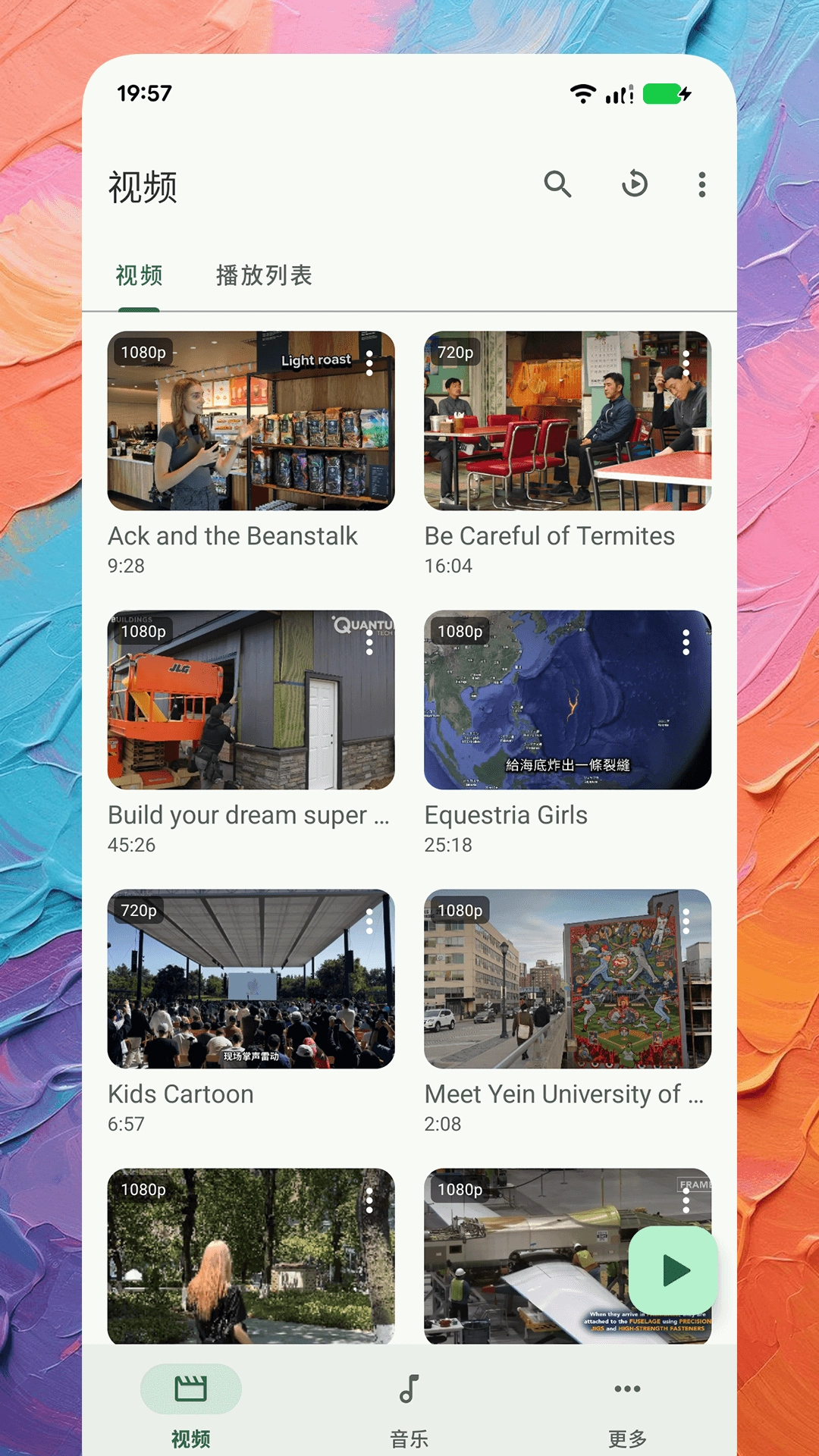The image size is (819, 1456).
Task: Open options for Build your dream super
Action: pos(369,642)
